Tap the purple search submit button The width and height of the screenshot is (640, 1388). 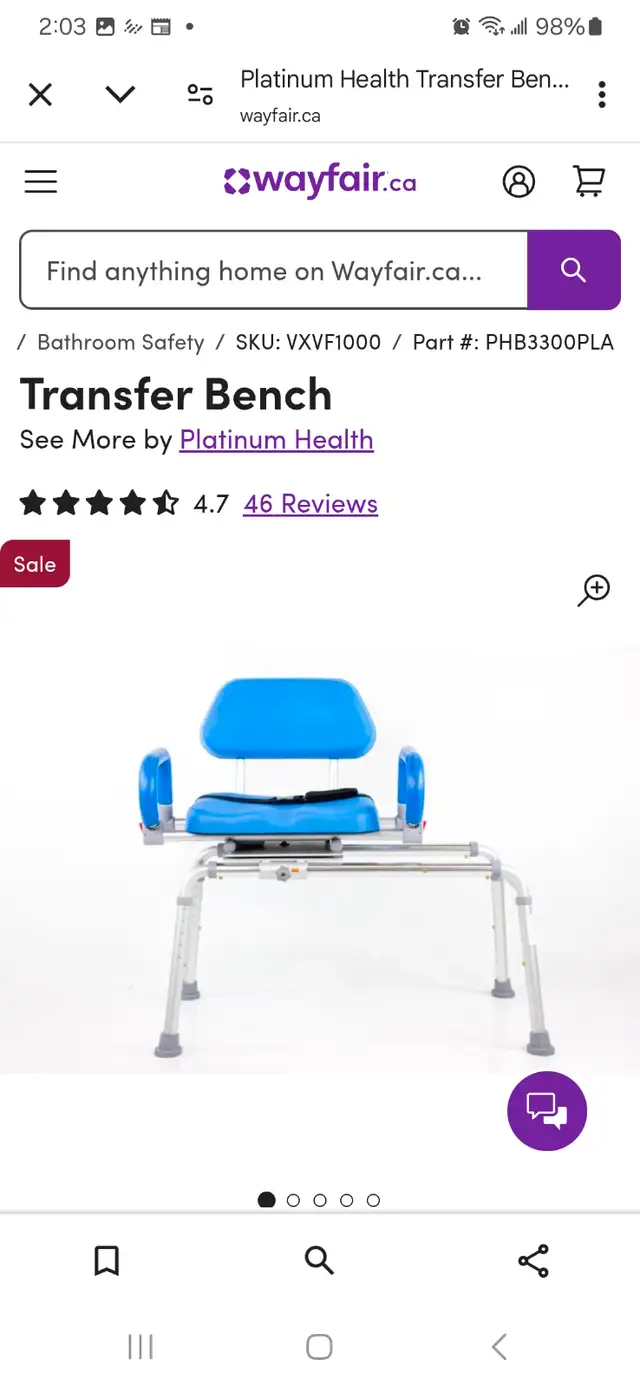pos(574,270)
